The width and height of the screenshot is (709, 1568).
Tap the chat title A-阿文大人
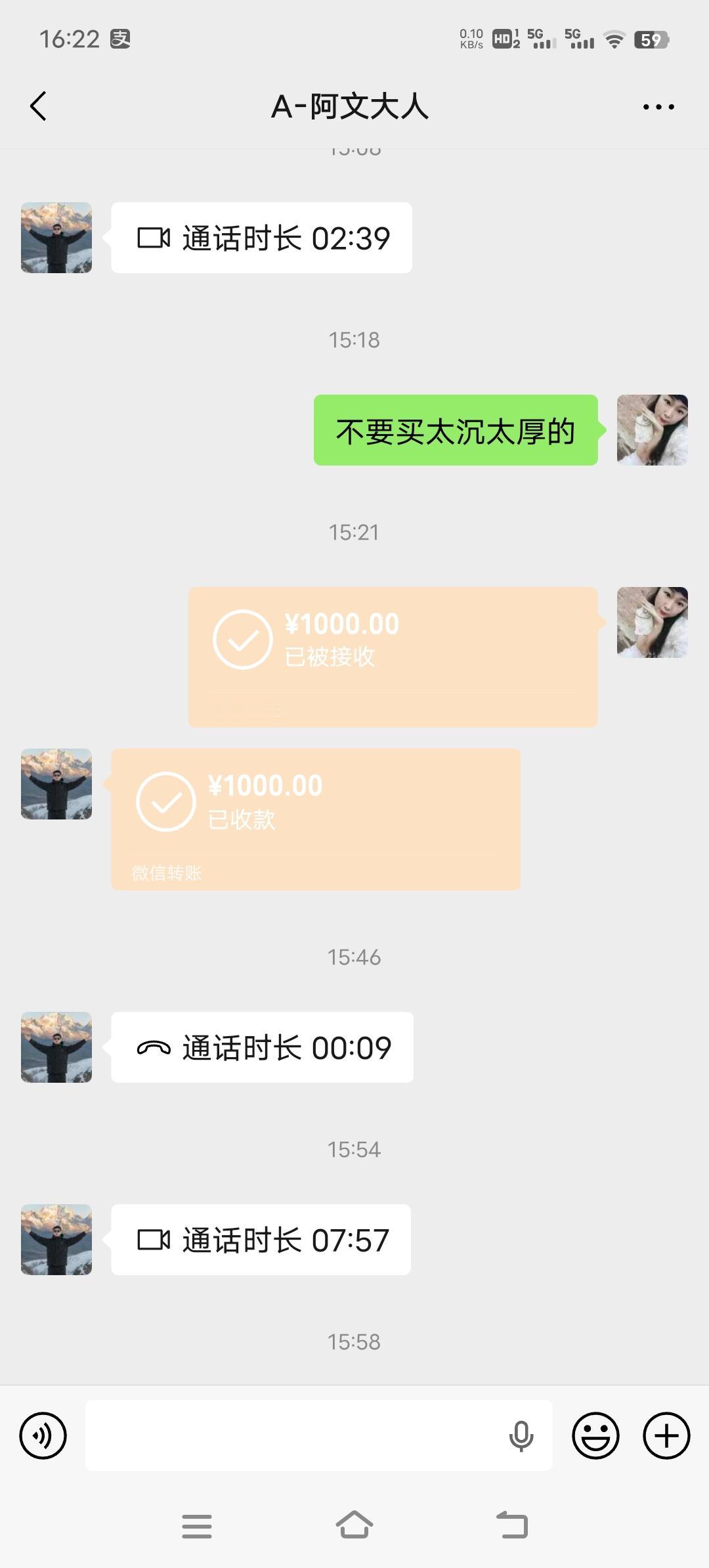click(351, 107)
